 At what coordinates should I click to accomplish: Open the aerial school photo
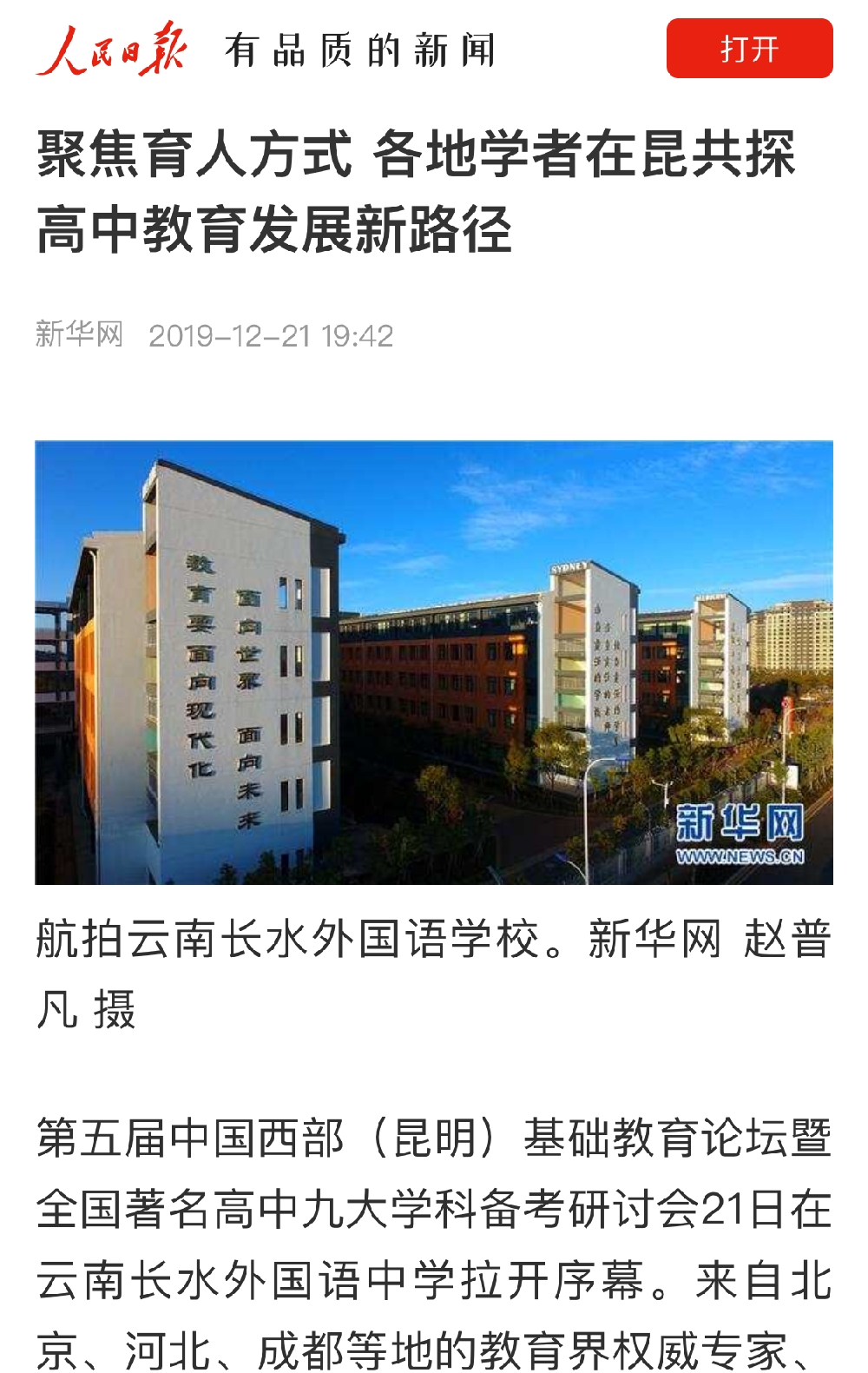[x=434, y=662]
